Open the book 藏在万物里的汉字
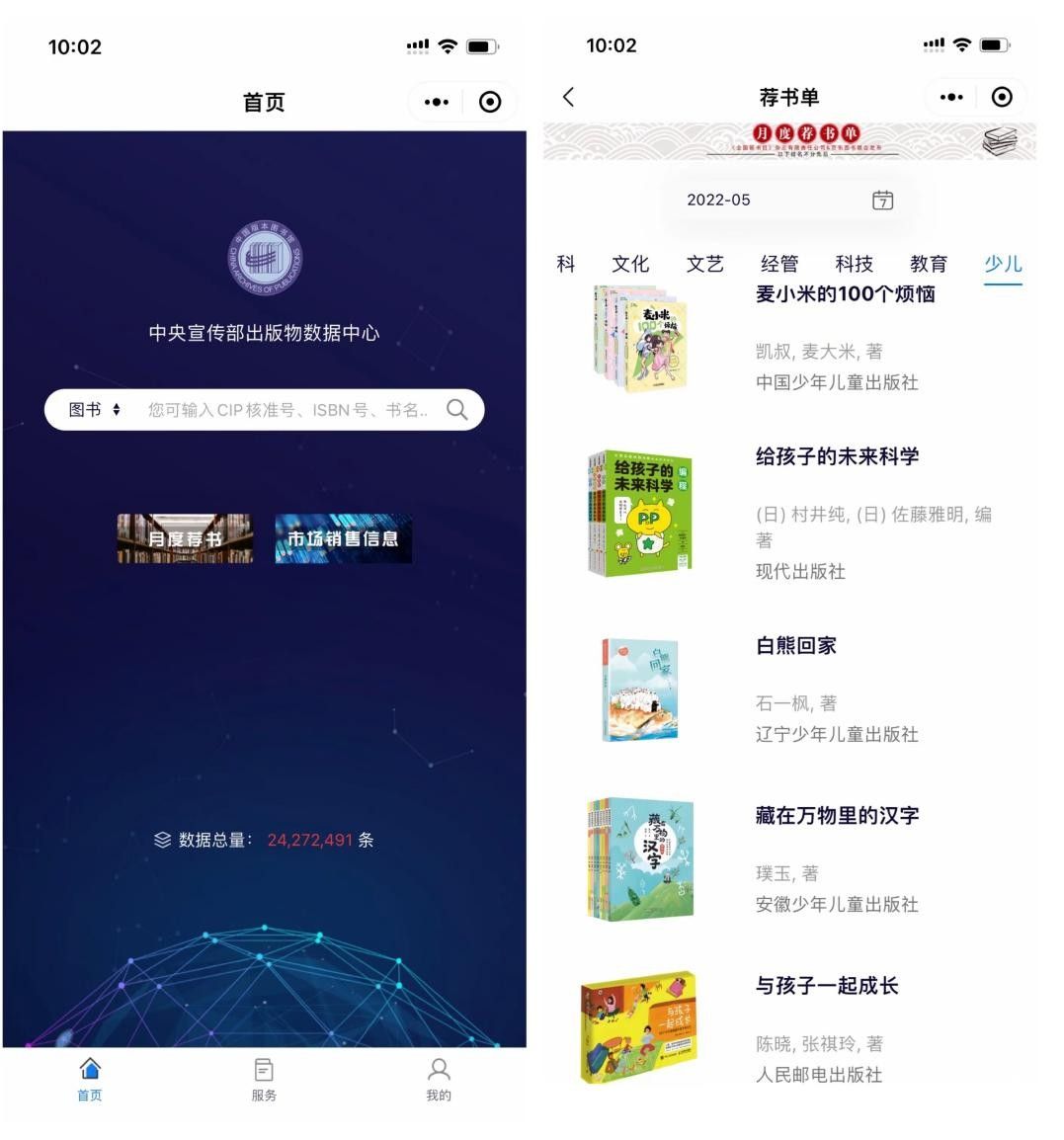 tap(837, 816)
